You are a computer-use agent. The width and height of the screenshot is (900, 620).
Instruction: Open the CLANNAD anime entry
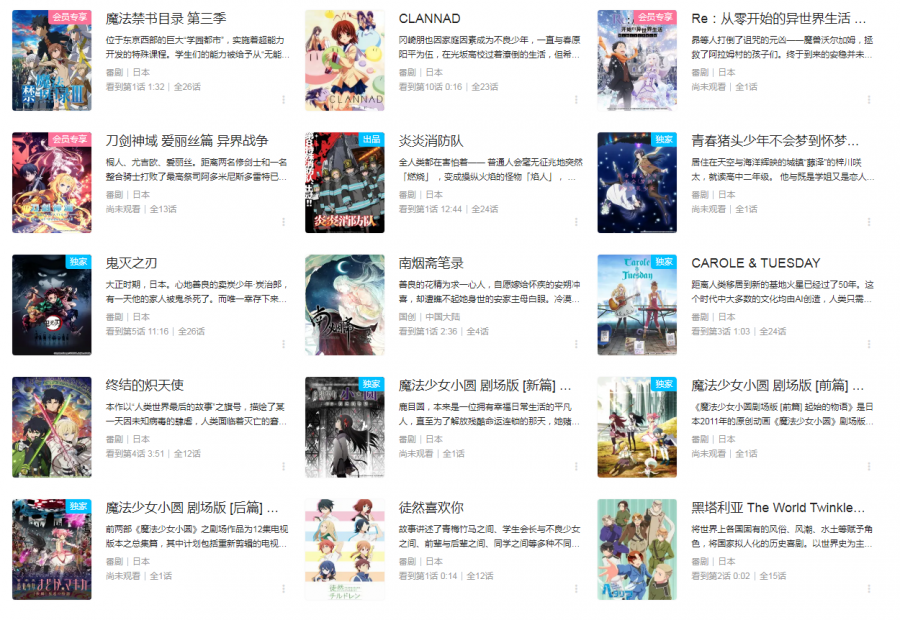(x=430, y=18)
